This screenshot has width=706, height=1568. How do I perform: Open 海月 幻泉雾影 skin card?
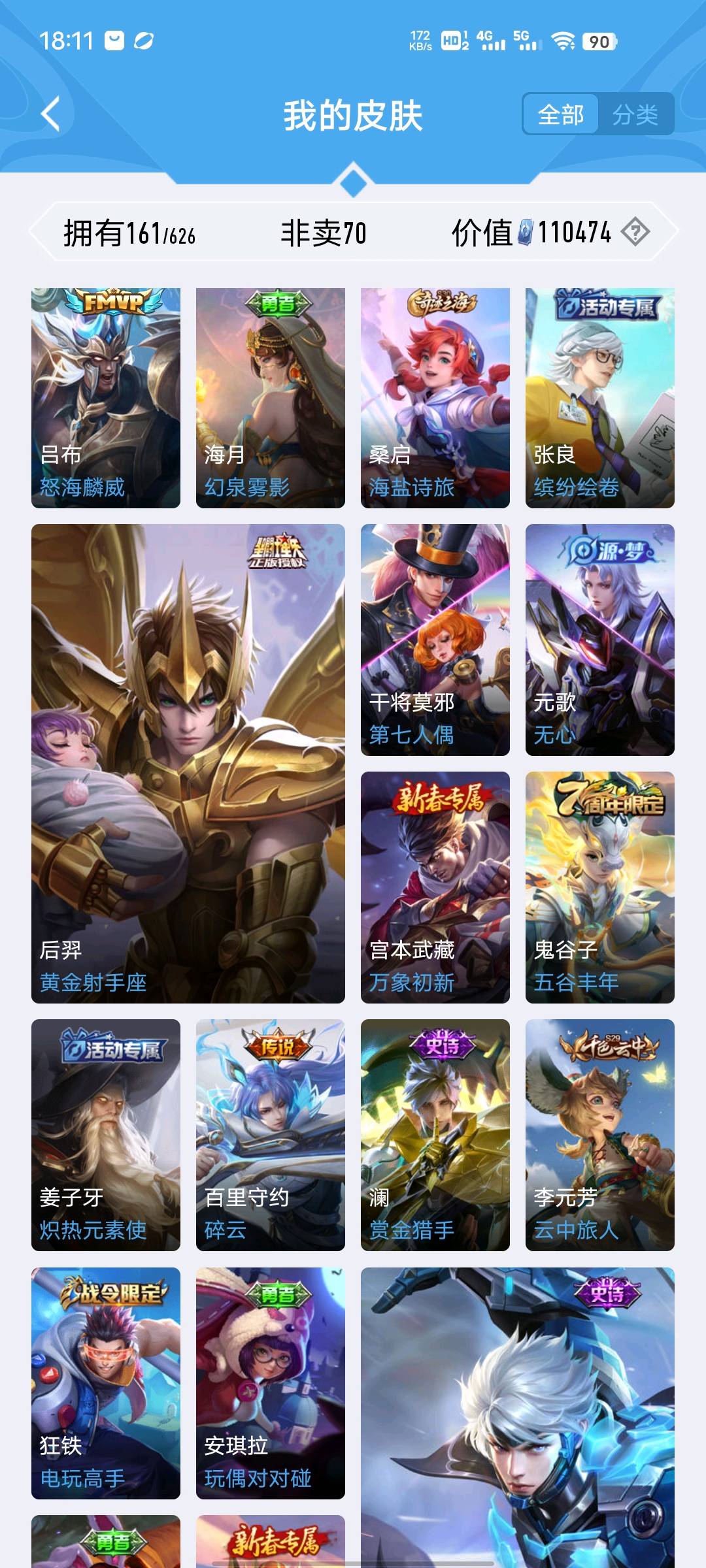tap(271, 397)
